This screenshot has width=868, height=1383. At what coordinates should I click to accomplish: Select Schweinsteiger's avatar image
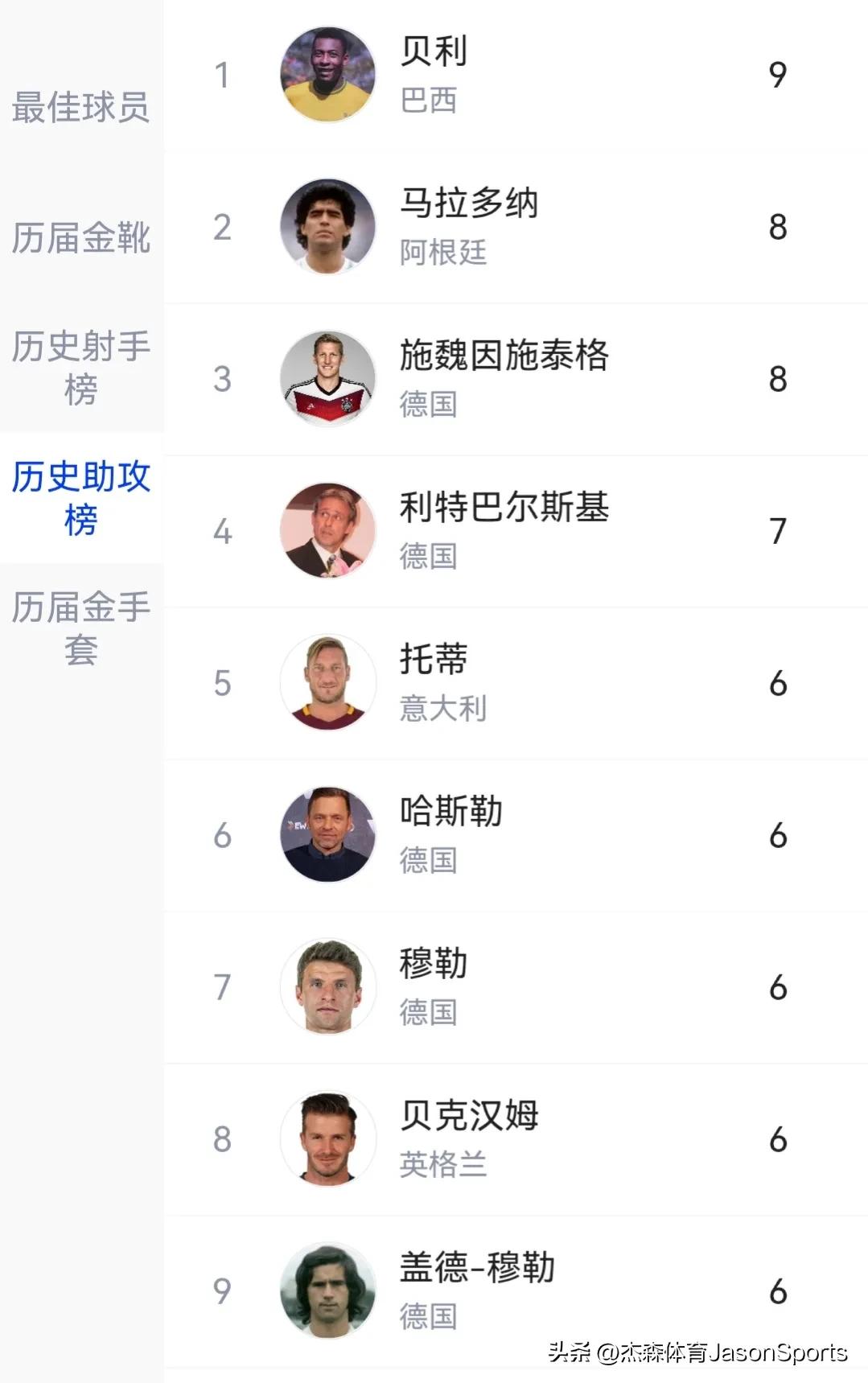327,378
